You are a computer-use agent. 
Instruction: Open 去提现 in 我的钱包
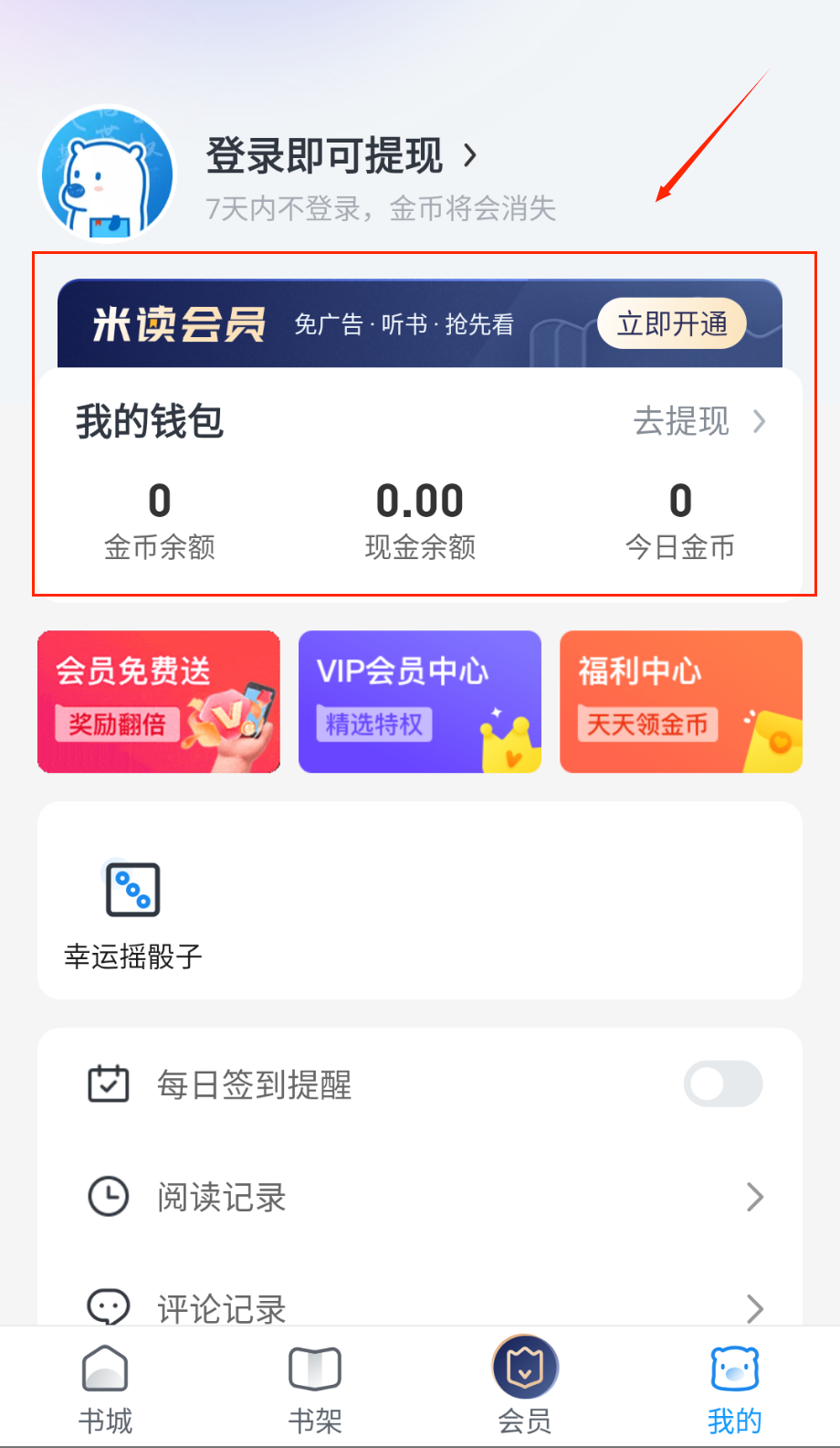[x=698, y=421]
